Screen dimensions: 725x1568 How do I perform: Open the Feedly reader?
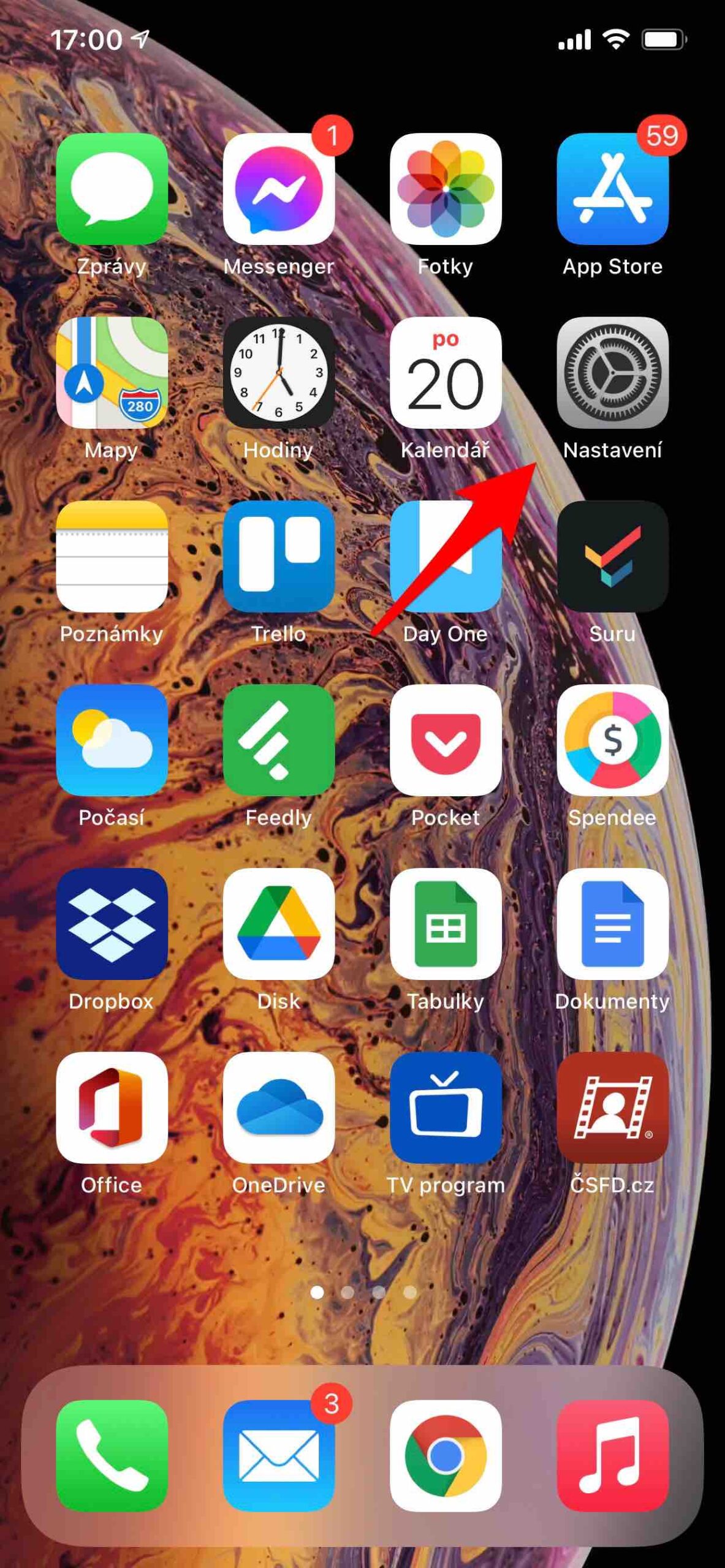(x=279, y=742)
